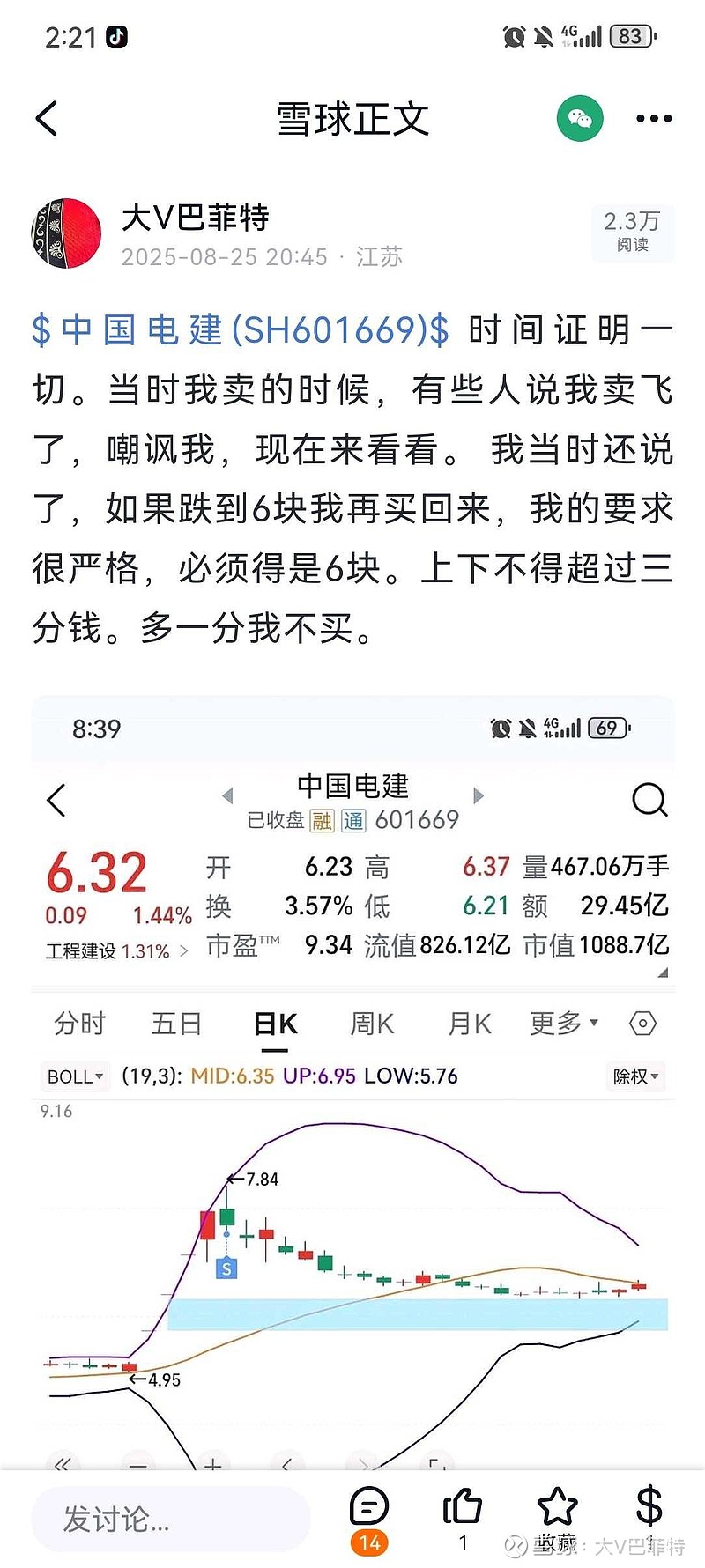Share the post via the WeChat icon
This screenshot has width=705, height=1568.
[580, 118]
